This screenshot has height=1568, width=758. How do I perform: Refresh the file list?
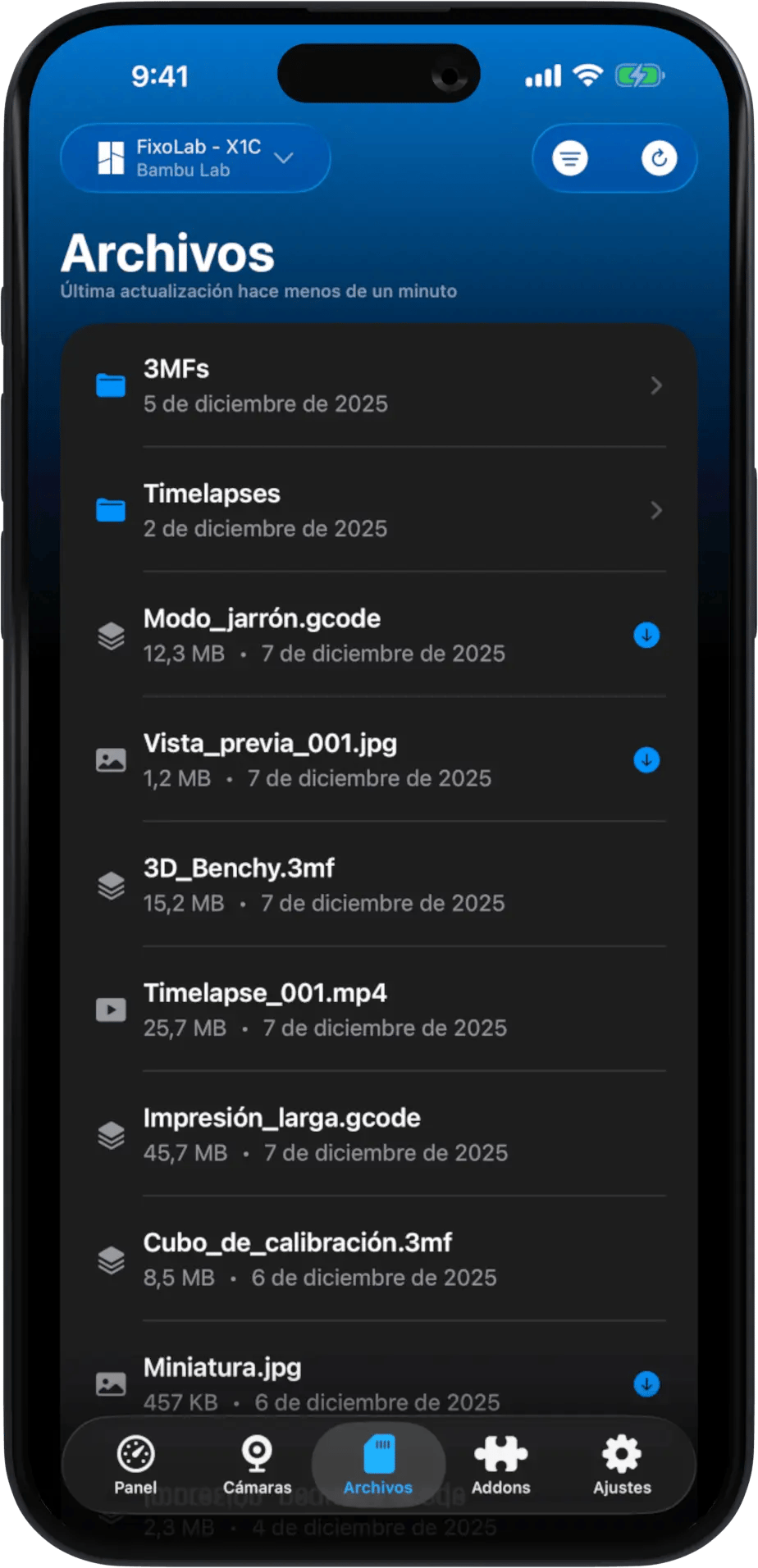coord(659,158)
